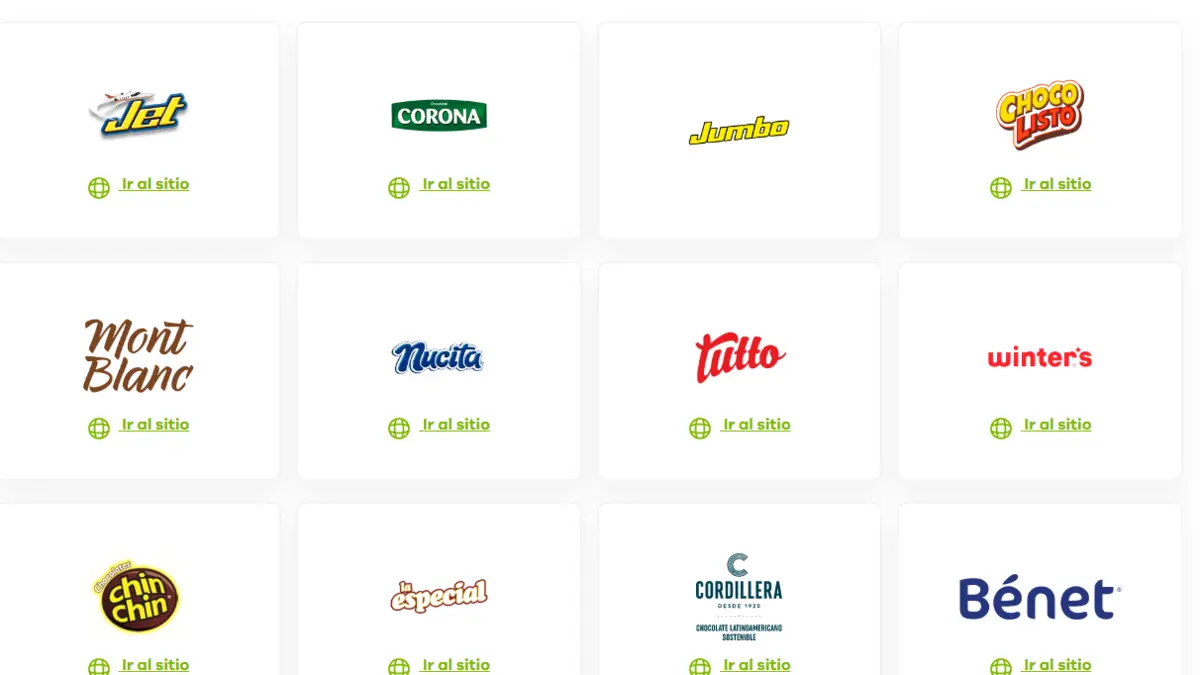This screenshot has height=675, width=1200.
Task: Tap 'Ir al sitio' under Choco Listo
Action: coord(1056,185)
